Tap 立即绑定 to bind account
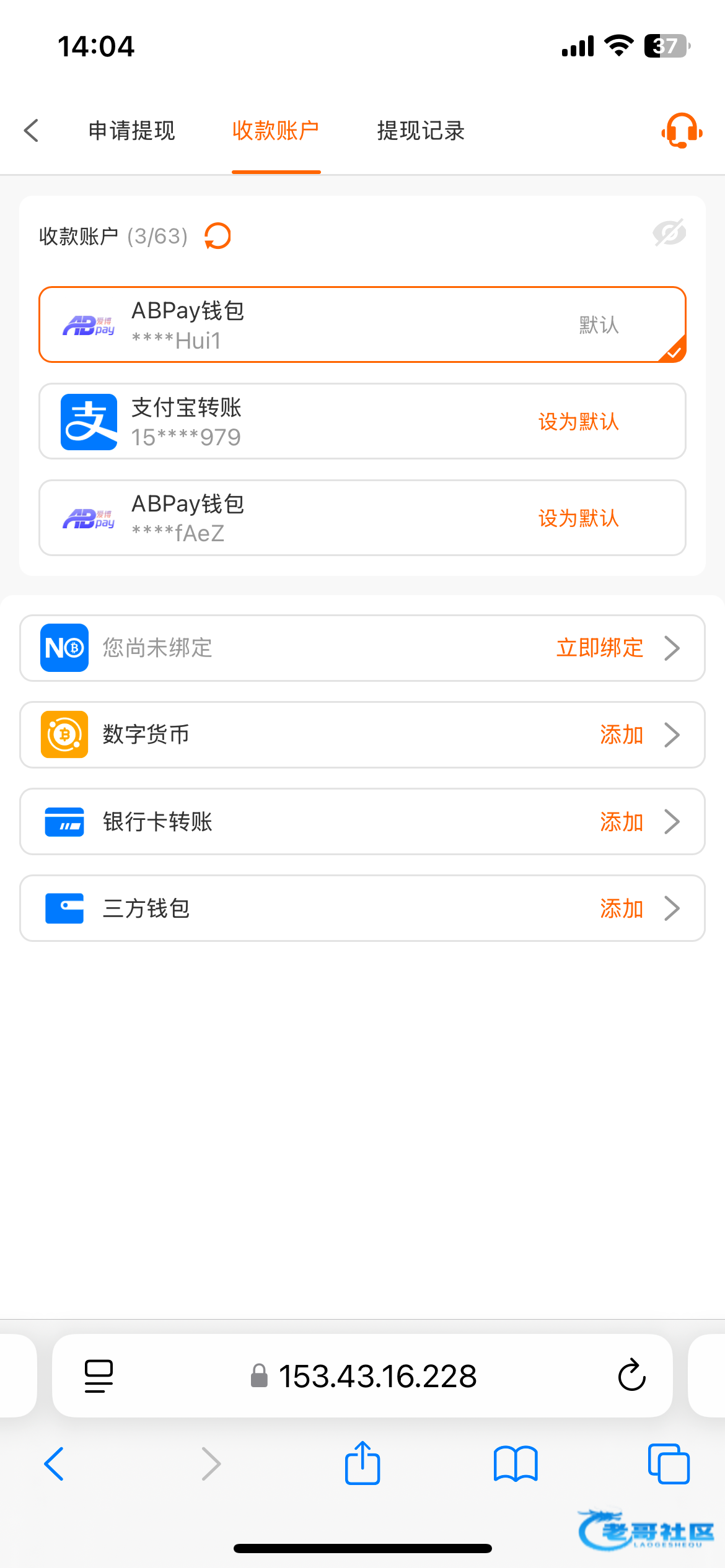The width and height of the screenshot is (725, 1568). [x=600, y=648]
